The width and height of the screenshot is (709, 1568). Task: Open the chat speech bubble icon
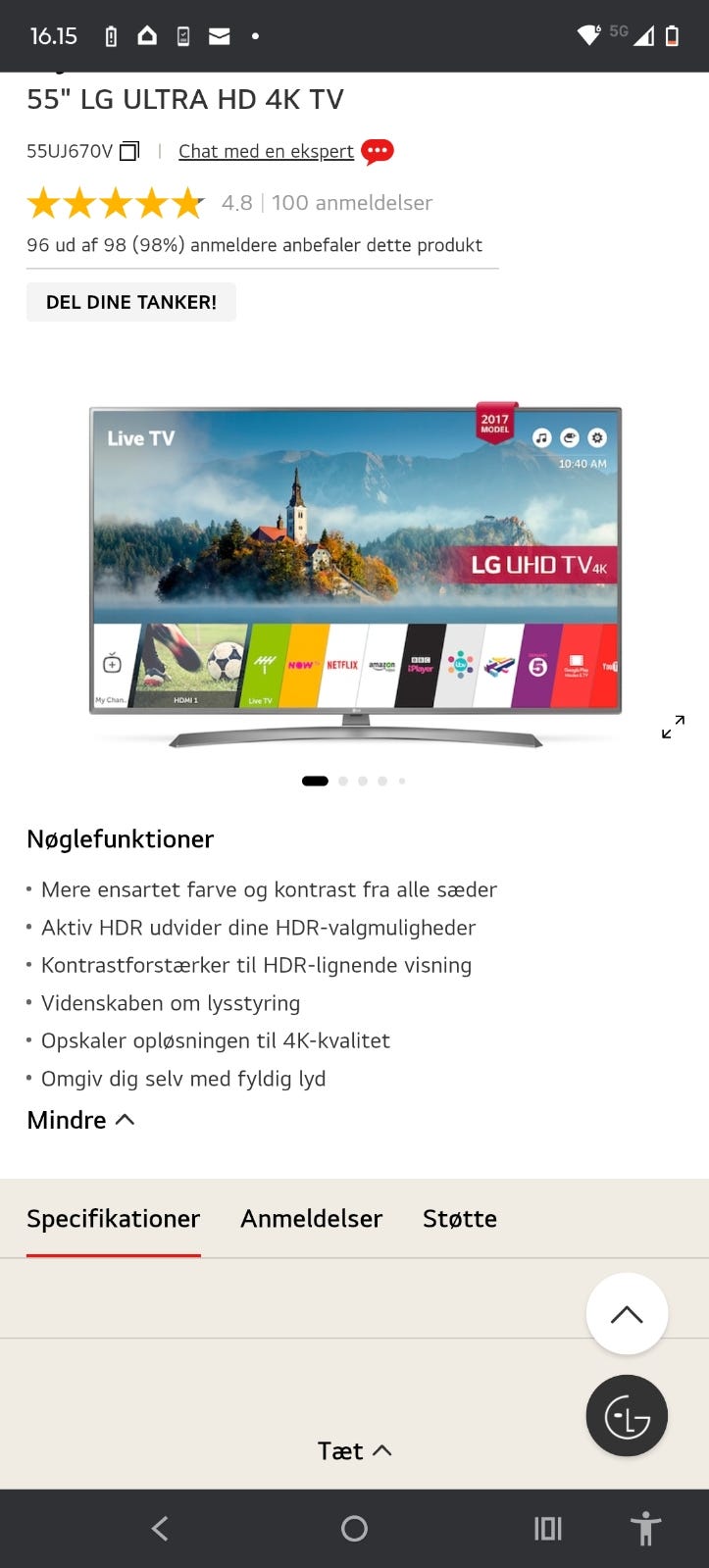point(377,150)
